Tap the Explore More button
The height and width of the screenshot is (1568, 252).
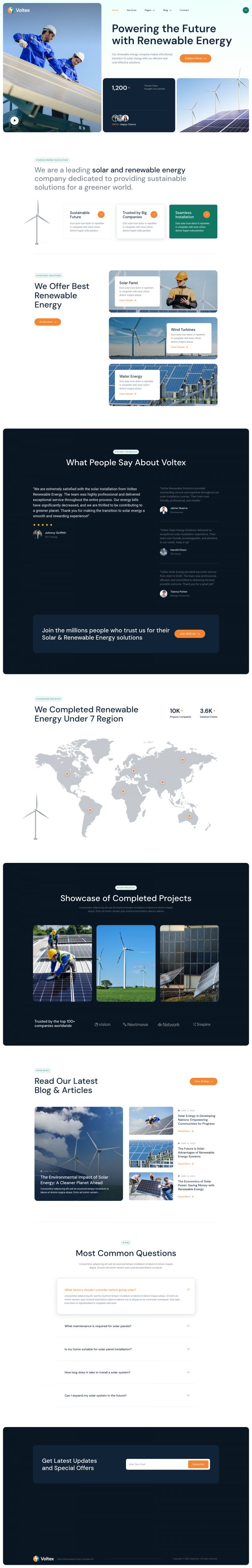click(195, 59)
